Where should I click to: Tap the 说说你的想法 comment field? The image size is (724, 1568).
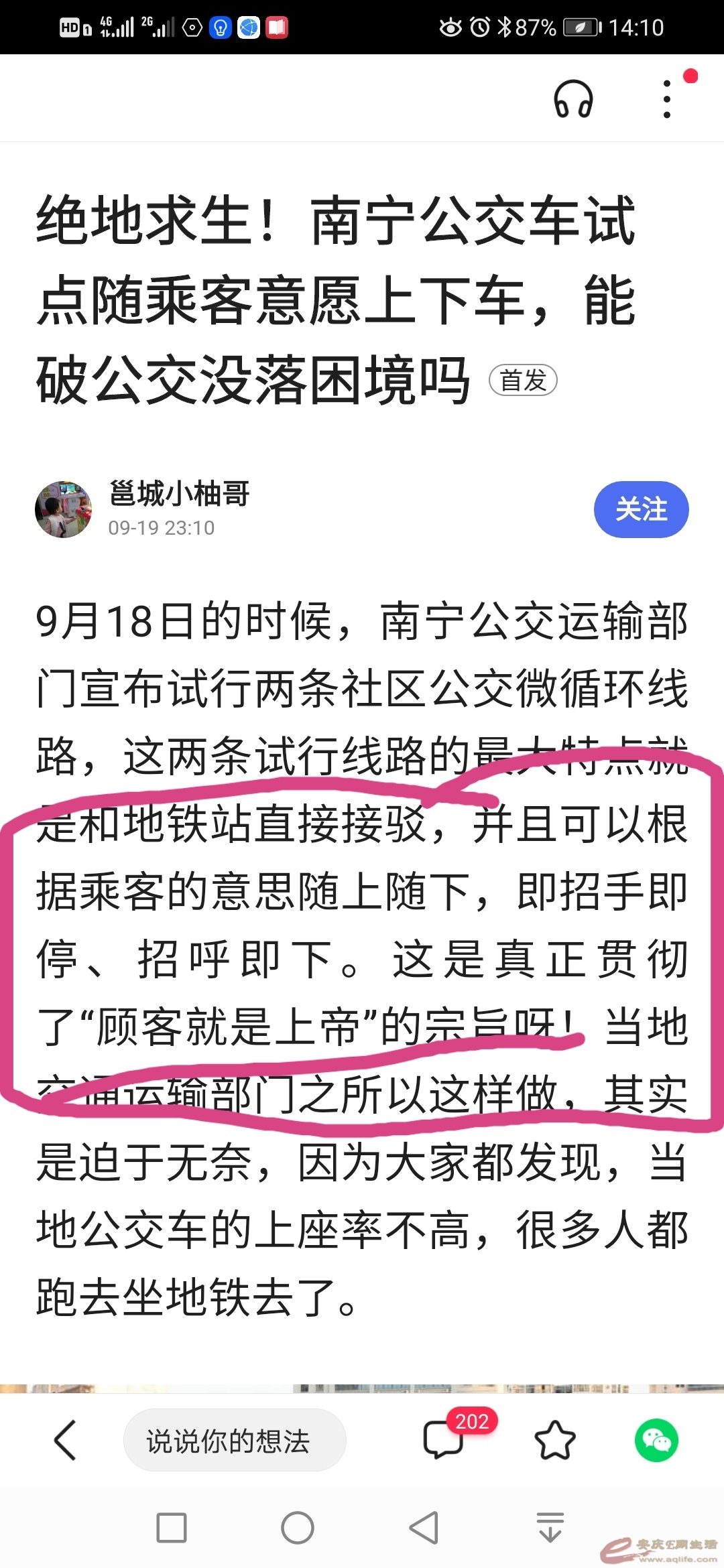235,1440
